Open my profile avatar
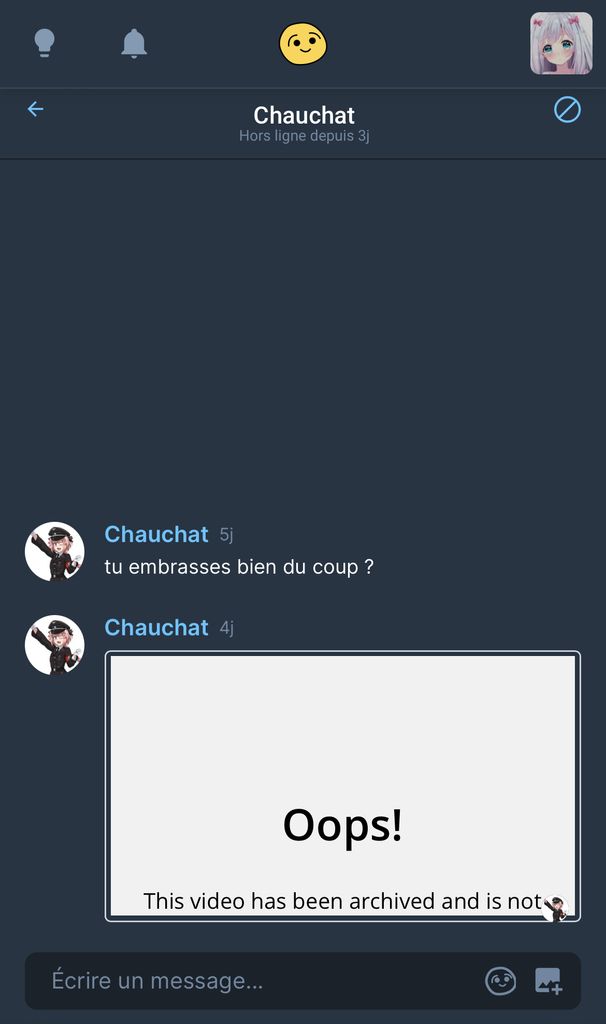The height and width of the screenshot is (1024, 606). point(561,43)
